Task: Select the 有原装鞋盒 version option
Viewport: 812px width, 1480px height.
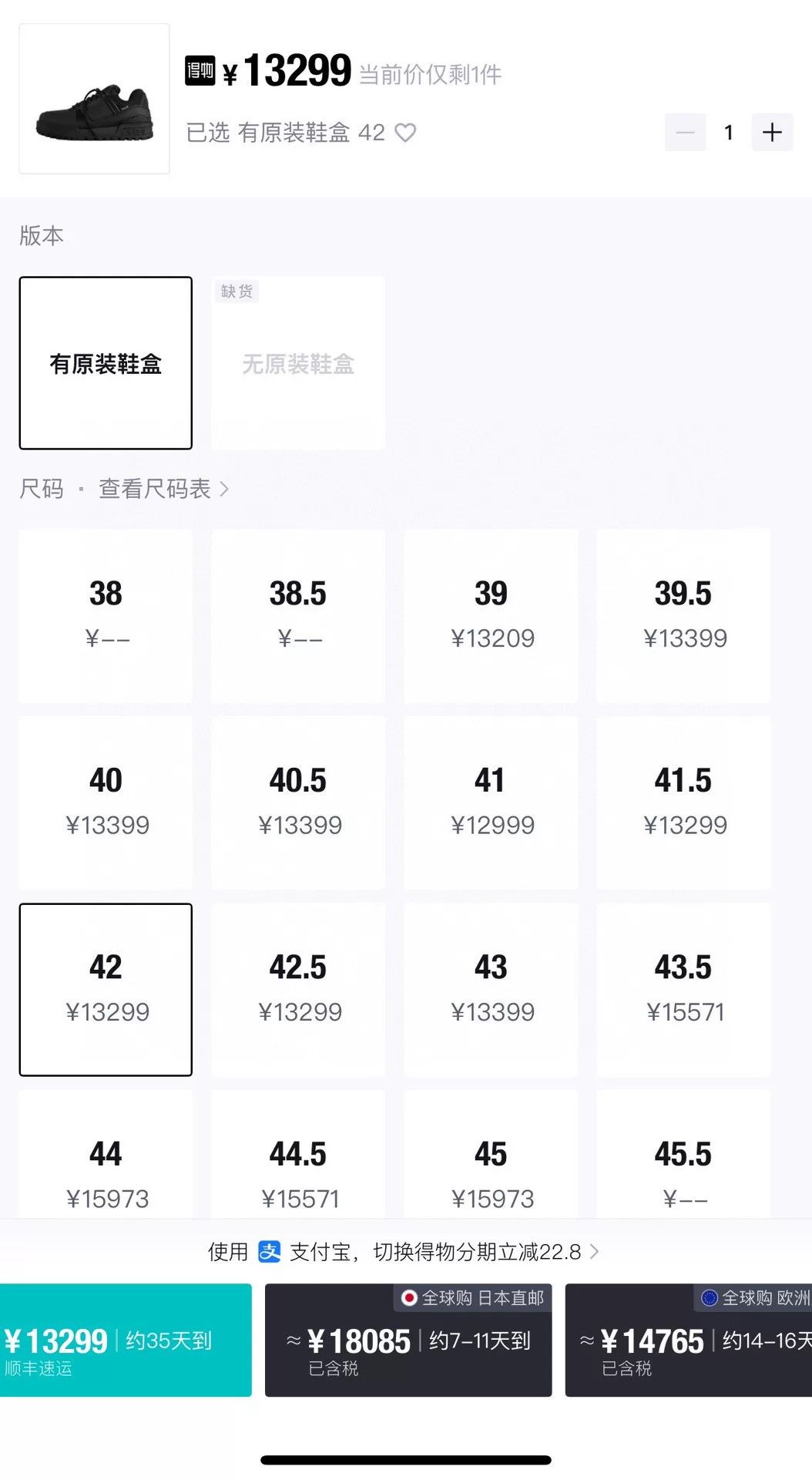Action: click(x=106, y=363)
